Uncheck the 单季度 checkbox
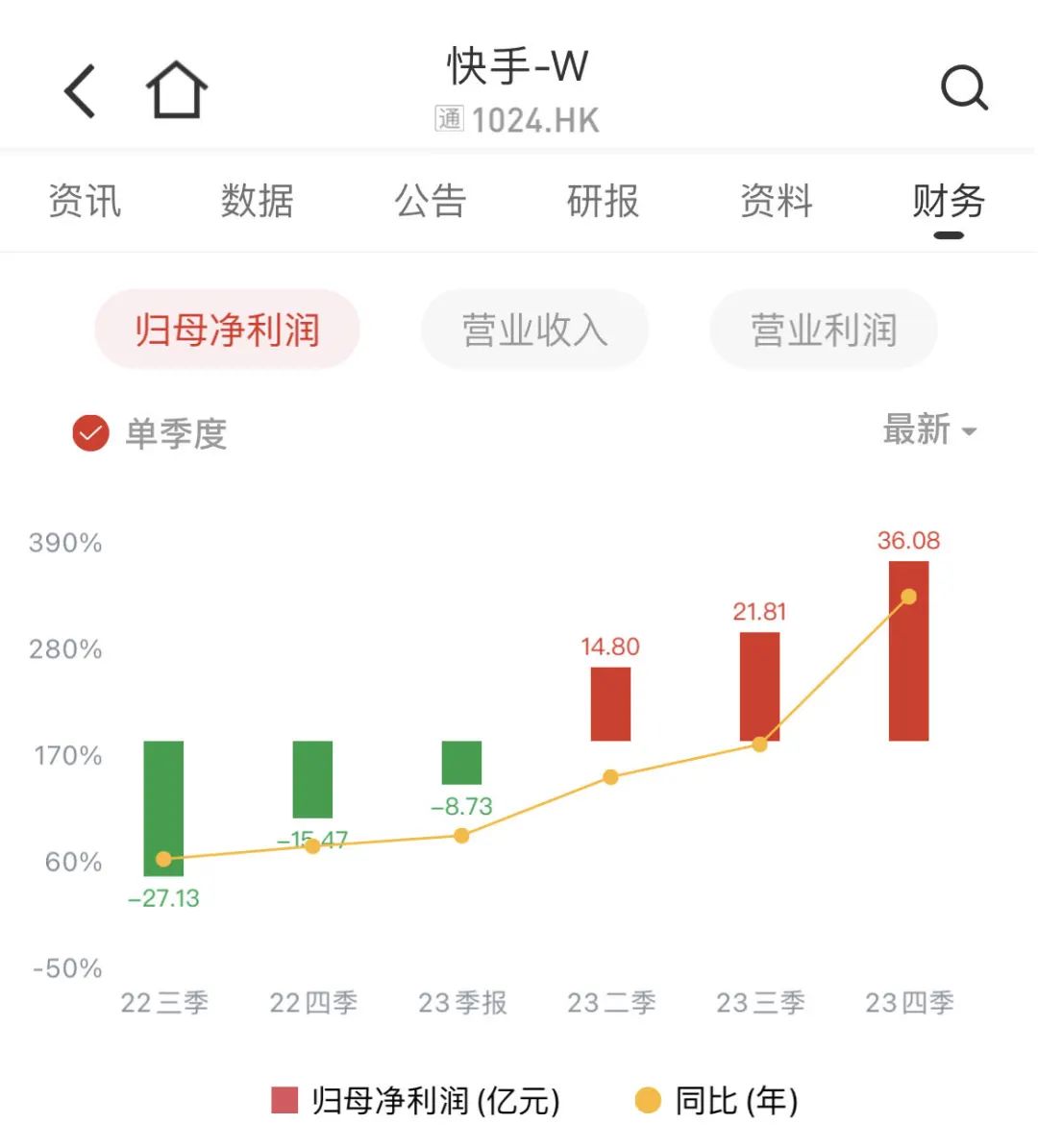This screenshot has height=1148, width=1038. (x=91, y=433)
